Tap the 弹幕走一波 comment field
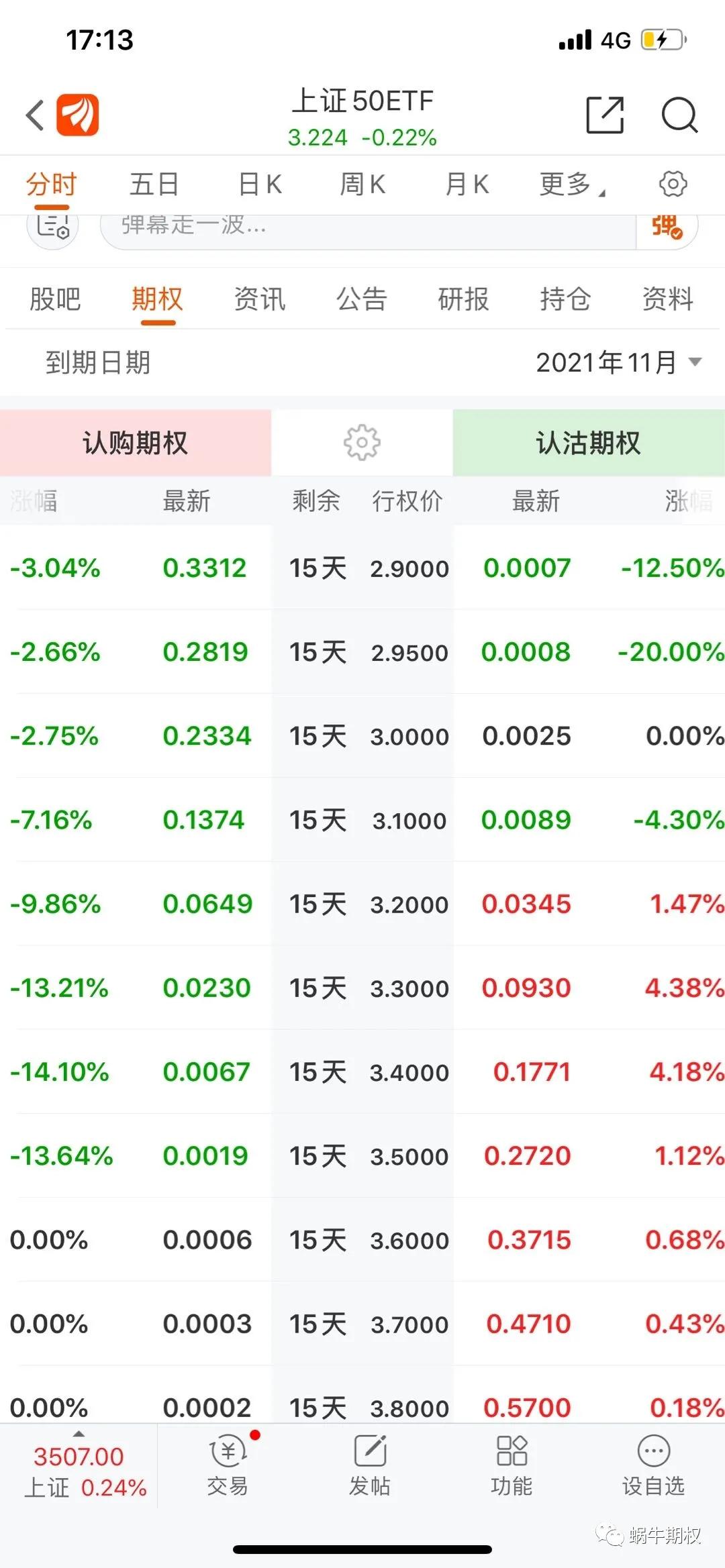Image resolution: width=725 pixels, height=1568 pixels. 367,227
